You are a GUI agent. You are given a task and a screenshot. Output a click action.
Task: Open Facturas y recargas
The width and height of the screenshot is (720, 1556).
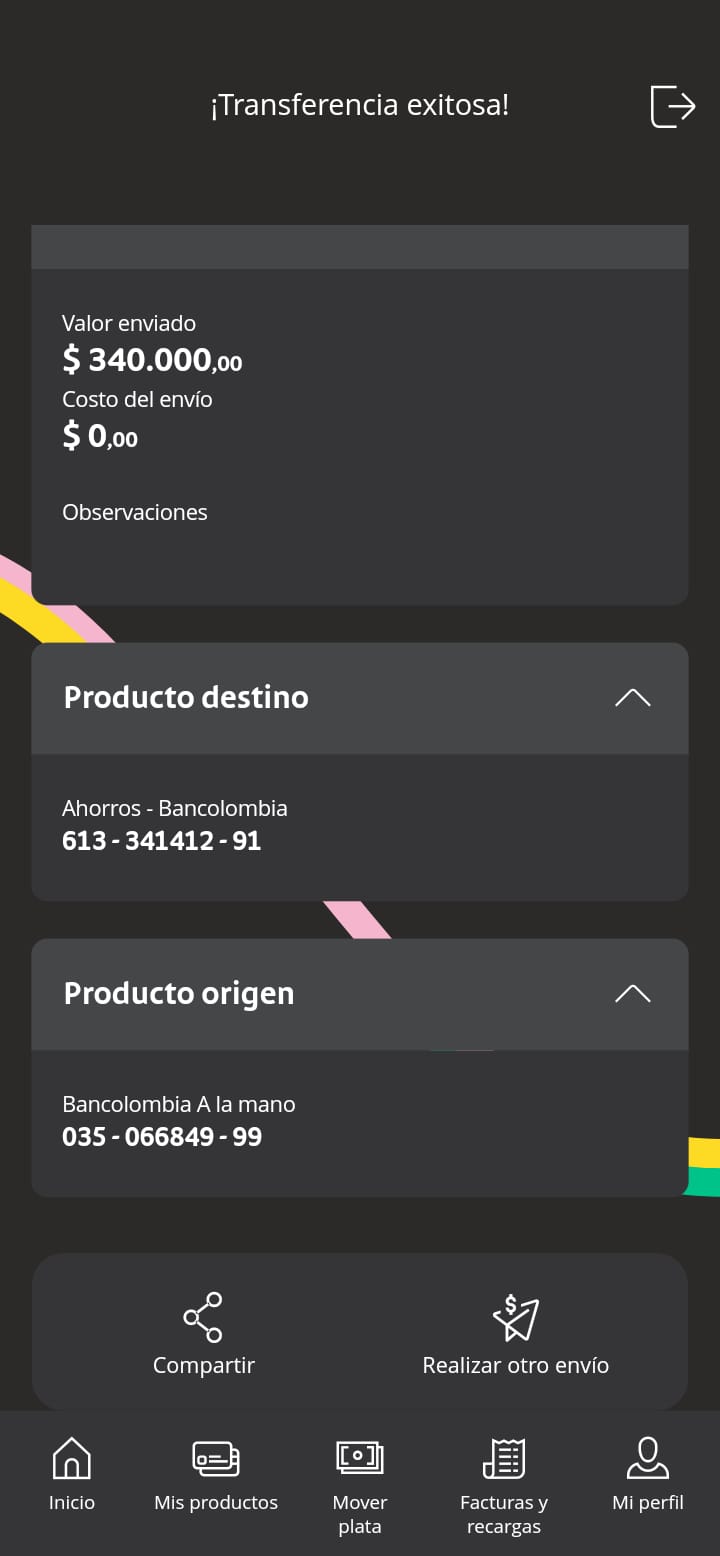[x=504, y=1484]
